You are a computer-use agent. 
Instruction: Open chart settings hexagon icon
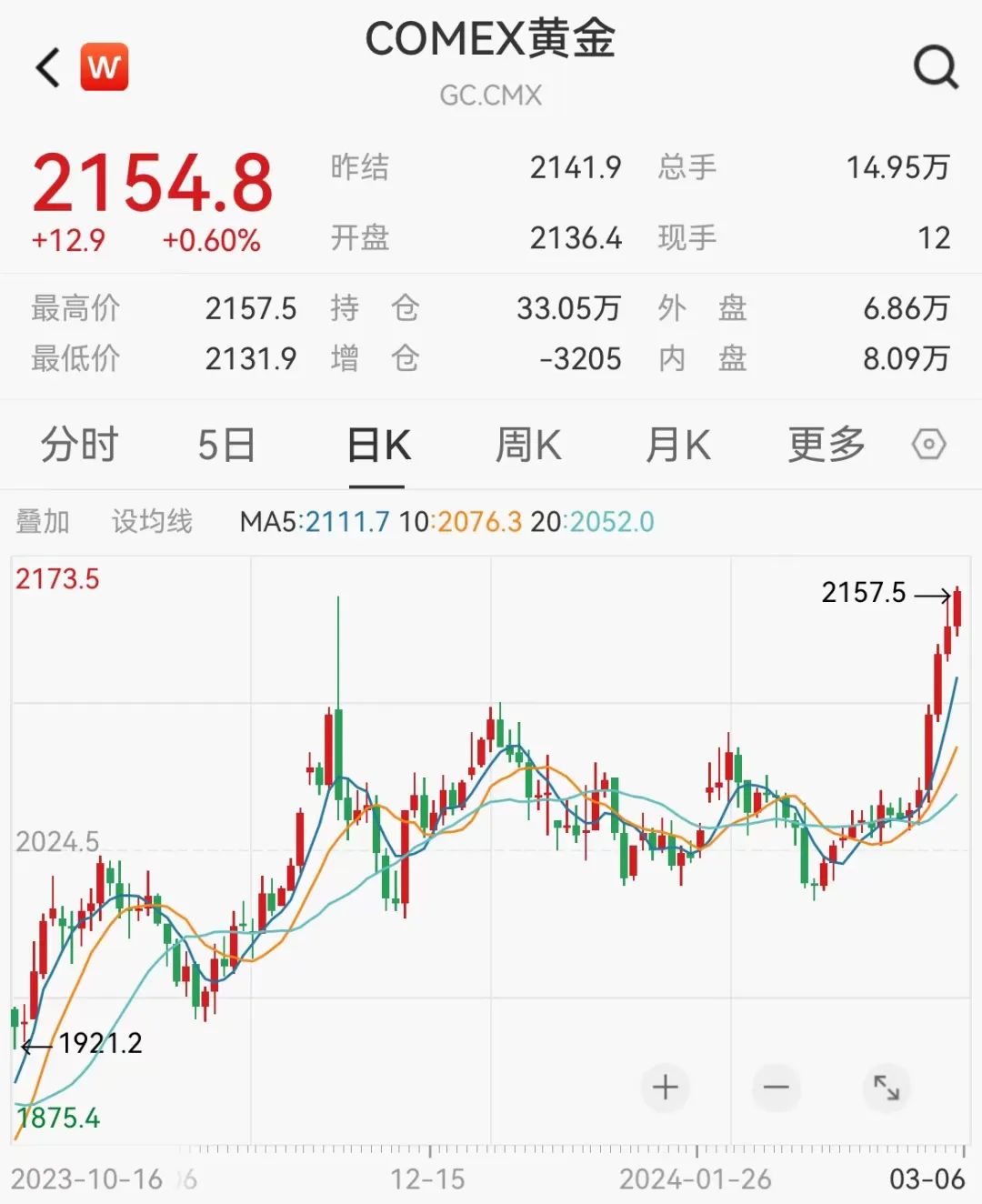[928, 446]
